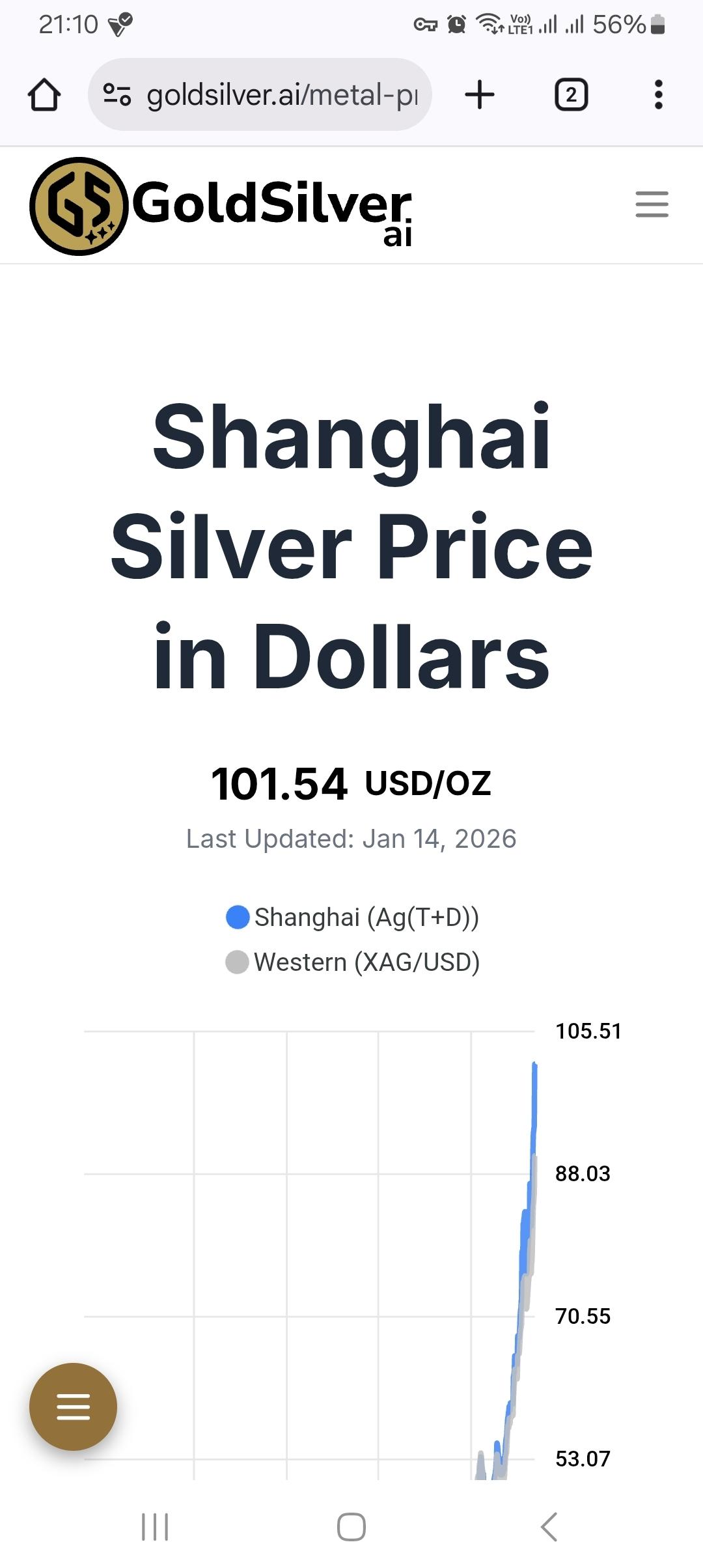Open the tab switcher showing 2 tabs

(x=571, y=95)
